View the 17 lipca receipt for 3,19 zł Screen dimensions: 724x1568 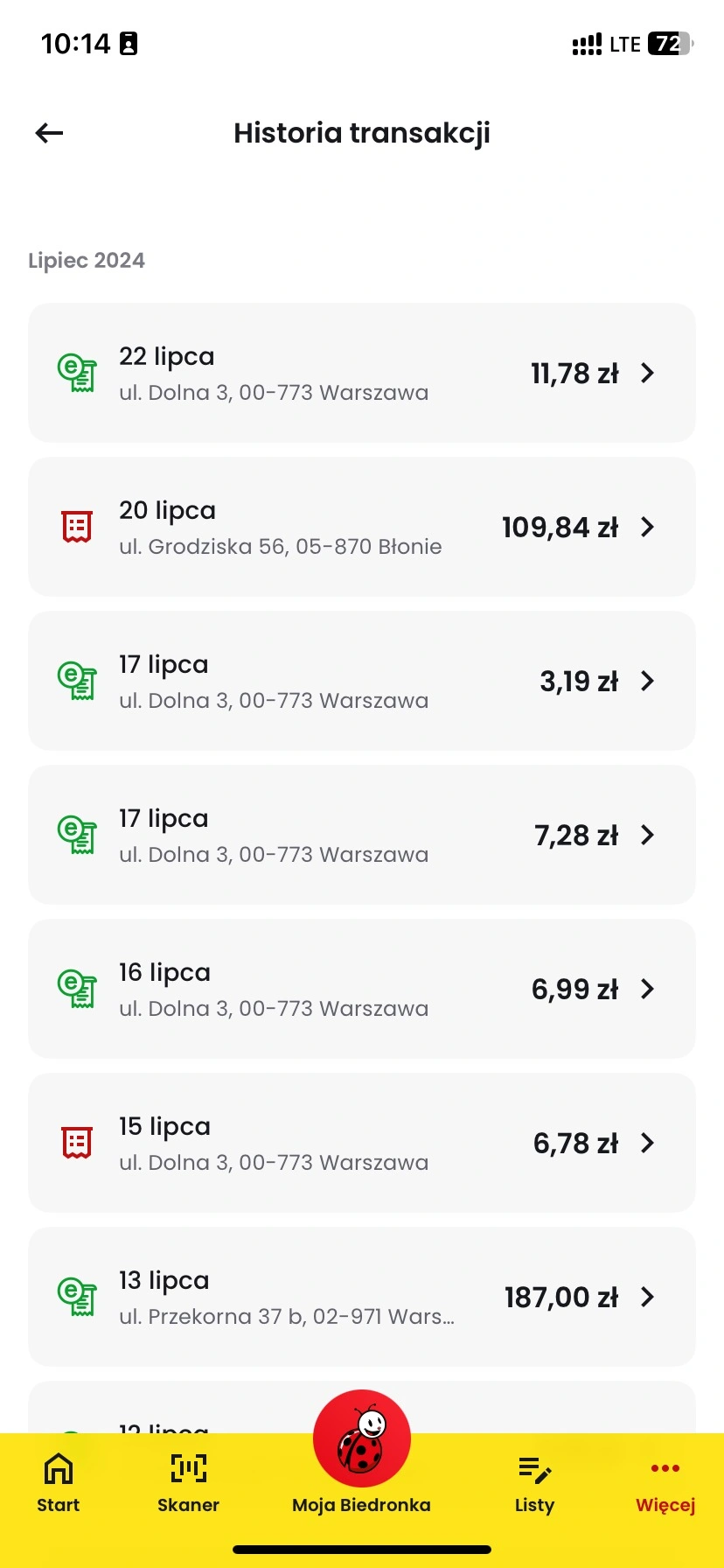pos(362,681)
